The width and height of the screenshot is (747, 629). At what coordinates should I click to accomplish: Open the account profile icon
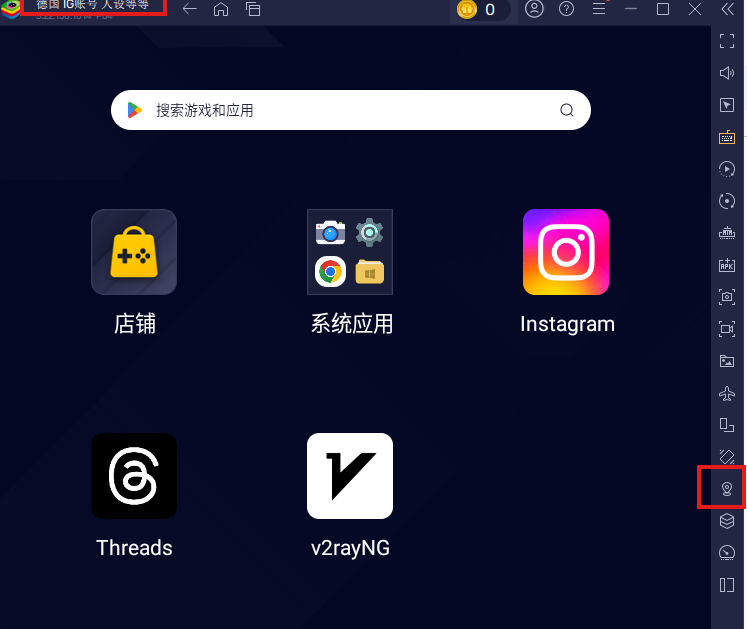pyautogui.click(x=534, y=9)
